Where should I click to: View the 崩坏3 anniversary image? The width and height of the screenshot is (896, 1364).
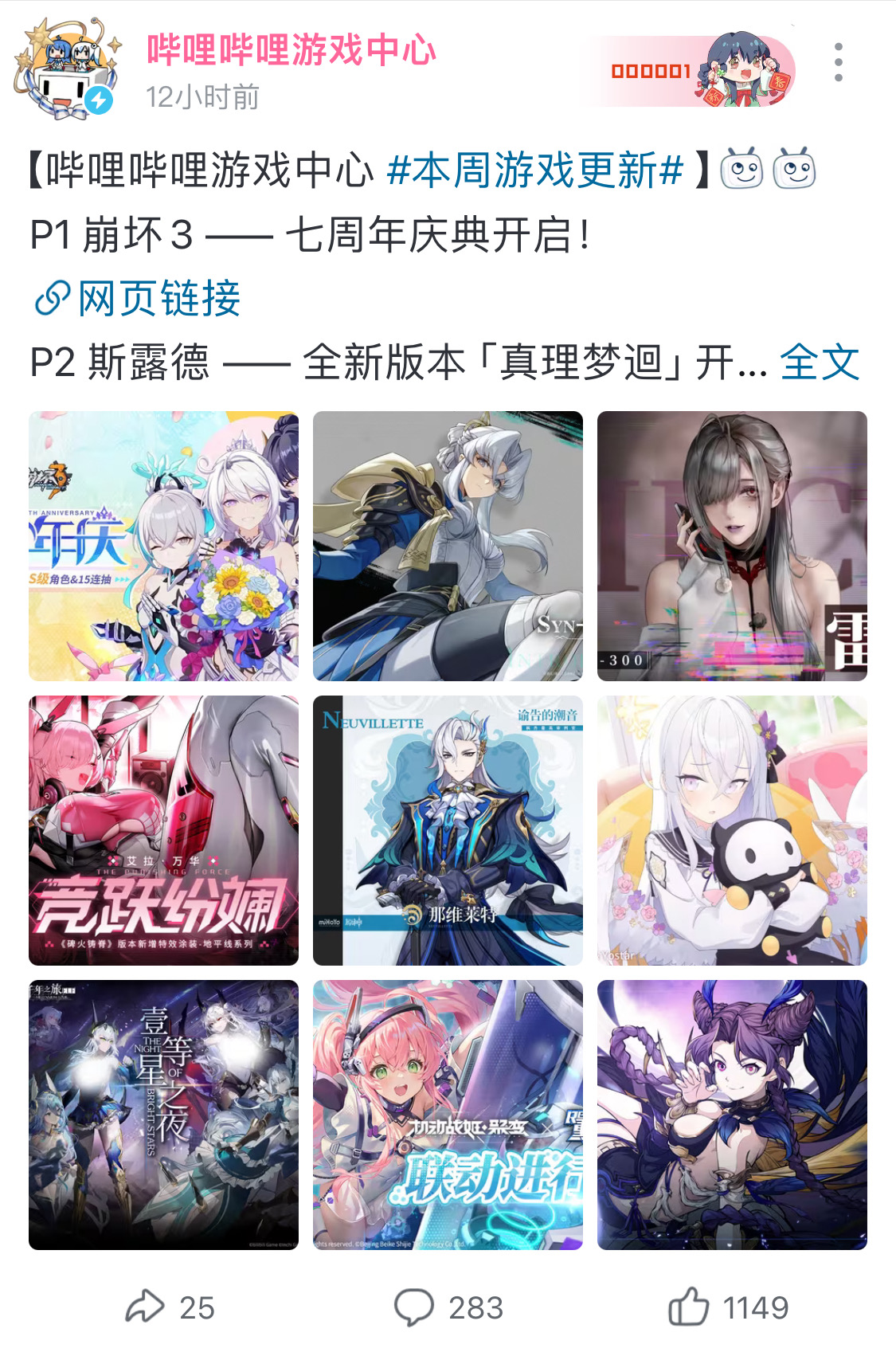163,546
